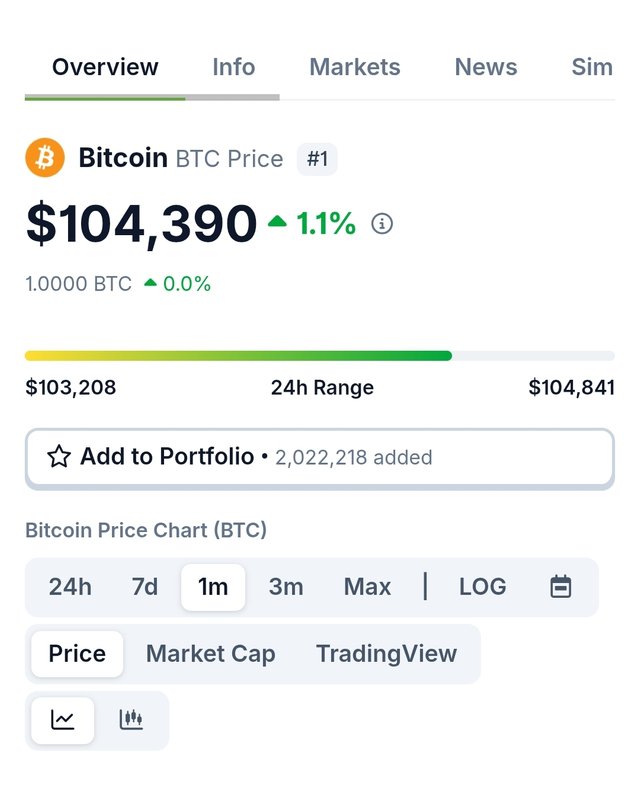Go to the News tab
This screenshot has height=796, width=640.
pyautogui.click(x=485, y=67)
